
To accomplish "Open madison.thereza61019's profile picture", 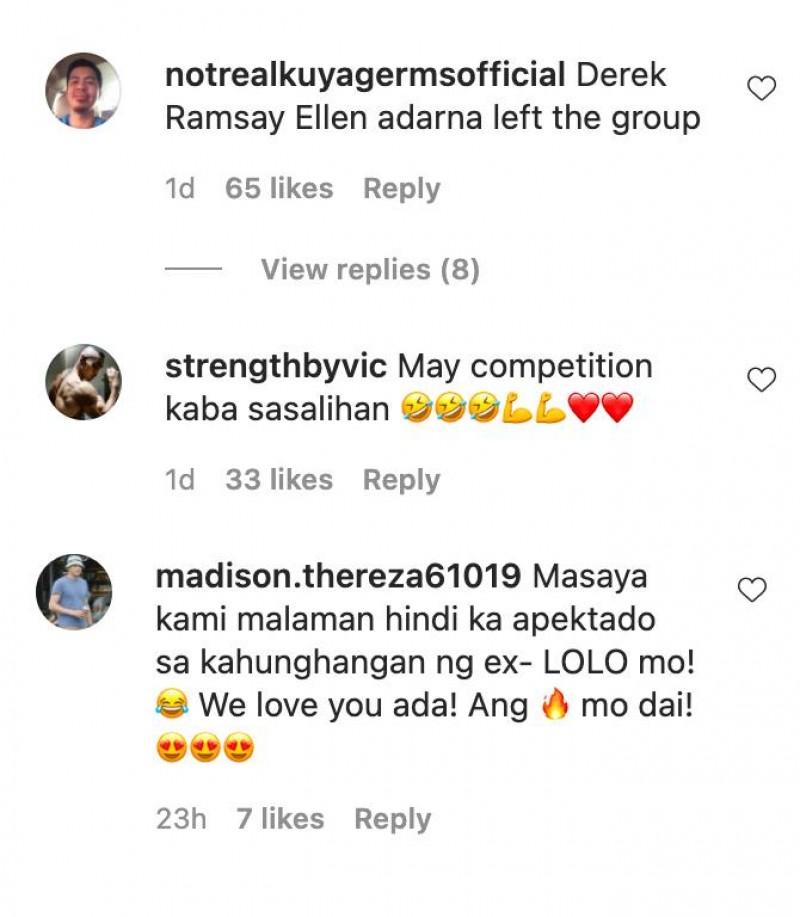I will [x=74, y=591].
